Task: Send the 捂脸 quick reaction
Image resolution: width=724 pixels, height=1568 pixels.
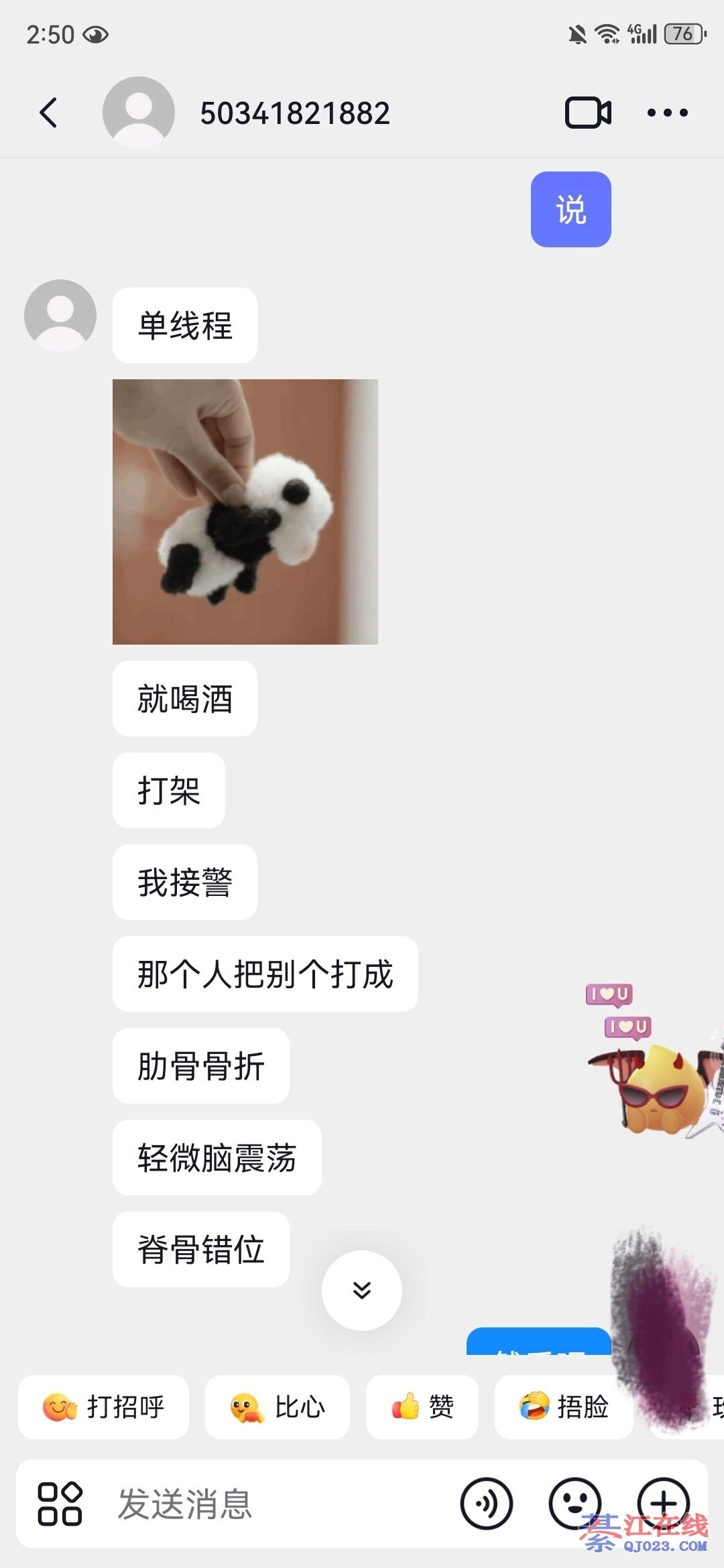Action: (x=564, y=1407)
